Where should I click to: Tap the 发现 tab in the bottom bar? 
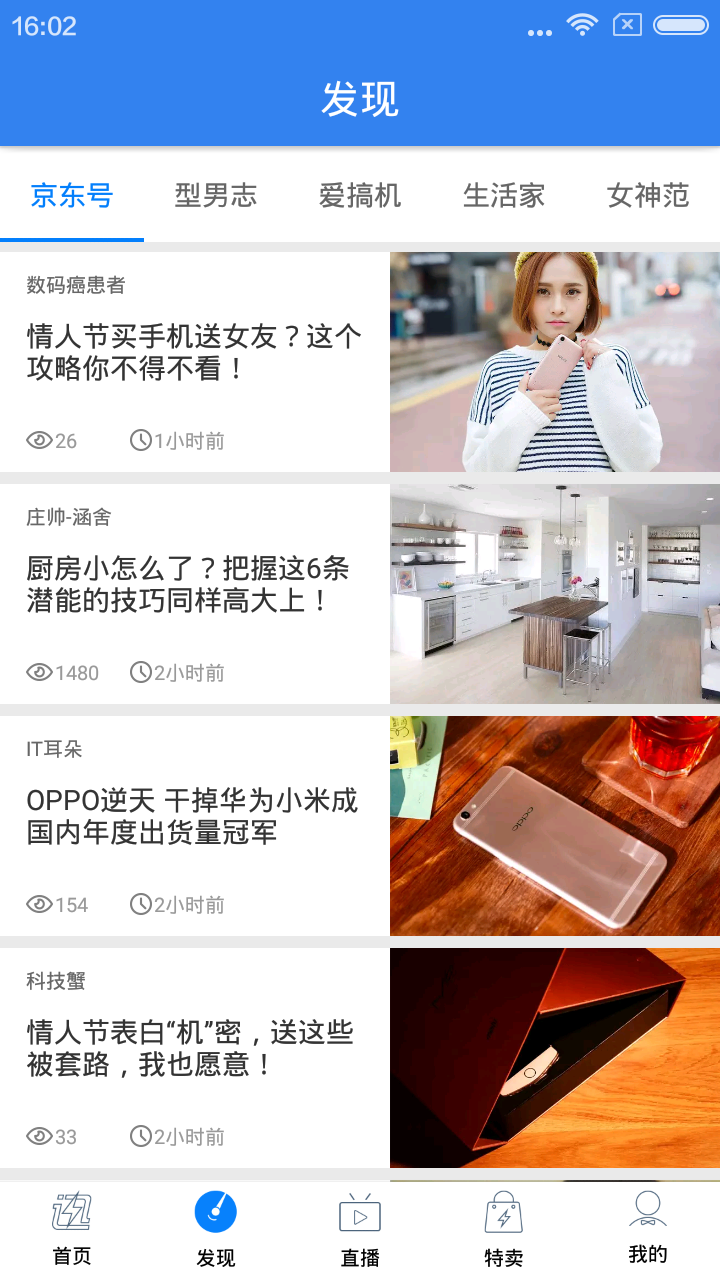coord(216,1230)
